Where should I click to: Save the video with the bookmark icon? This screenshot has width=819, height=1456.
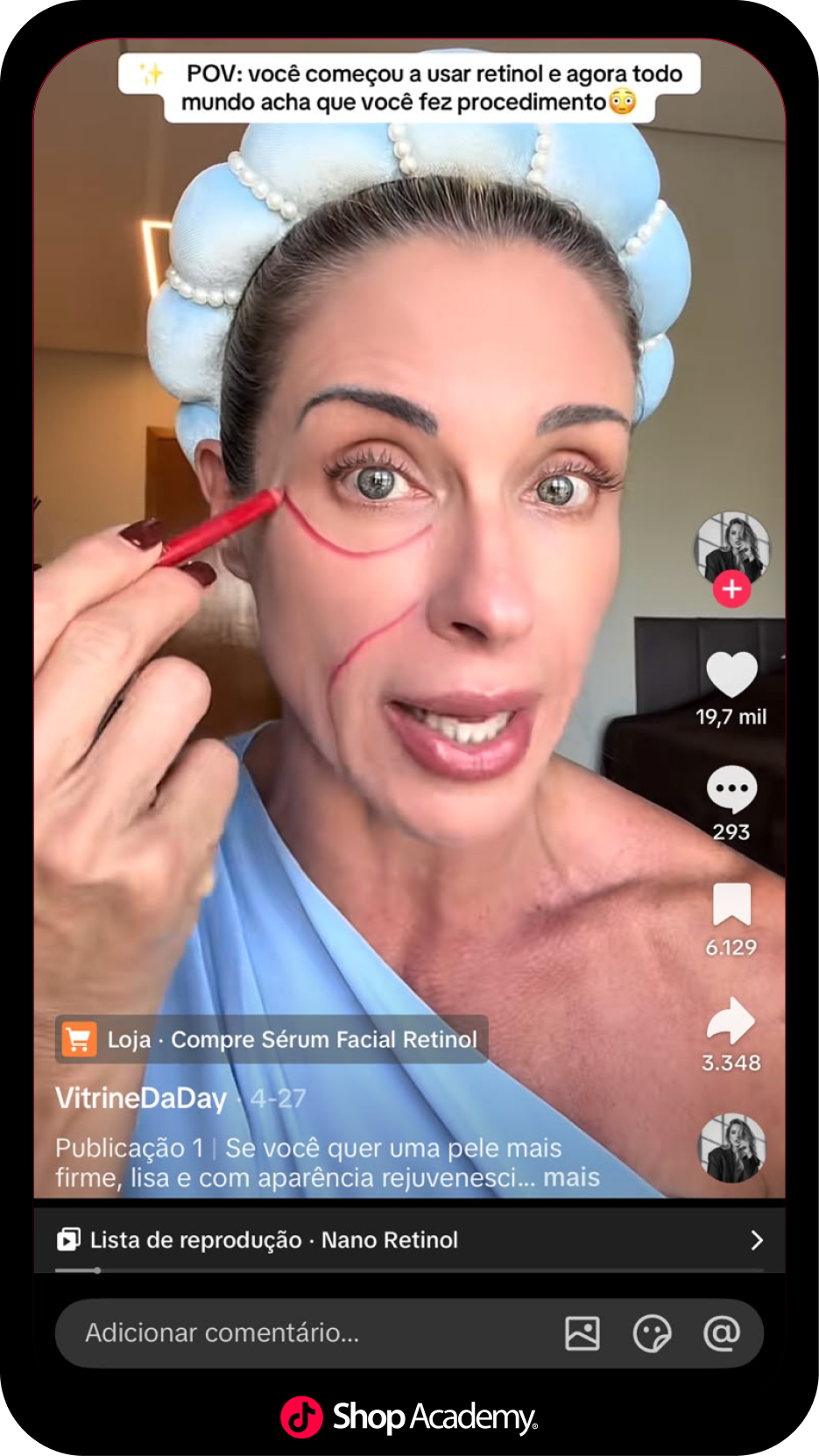731,904
